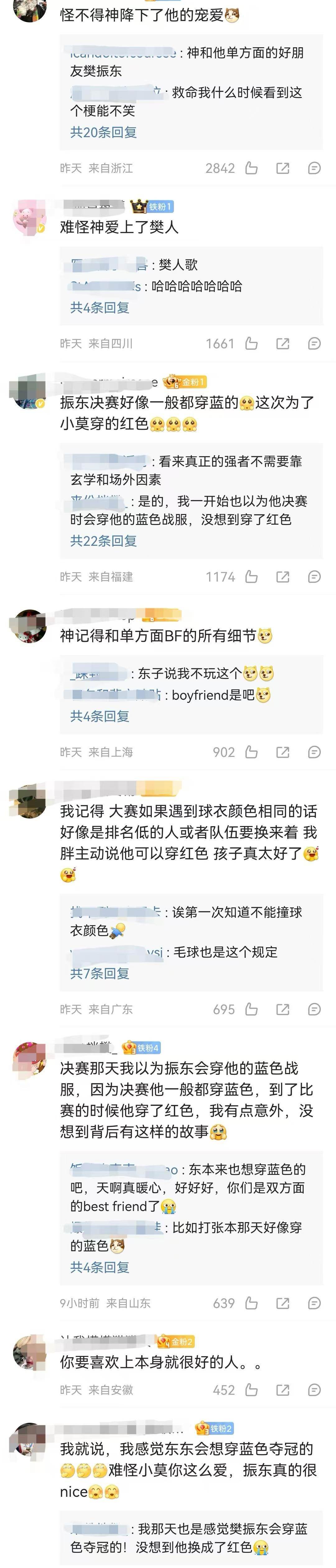336x1568 pixels.
Task: Like the comment with 1174 likes
Action: point(251,577)
